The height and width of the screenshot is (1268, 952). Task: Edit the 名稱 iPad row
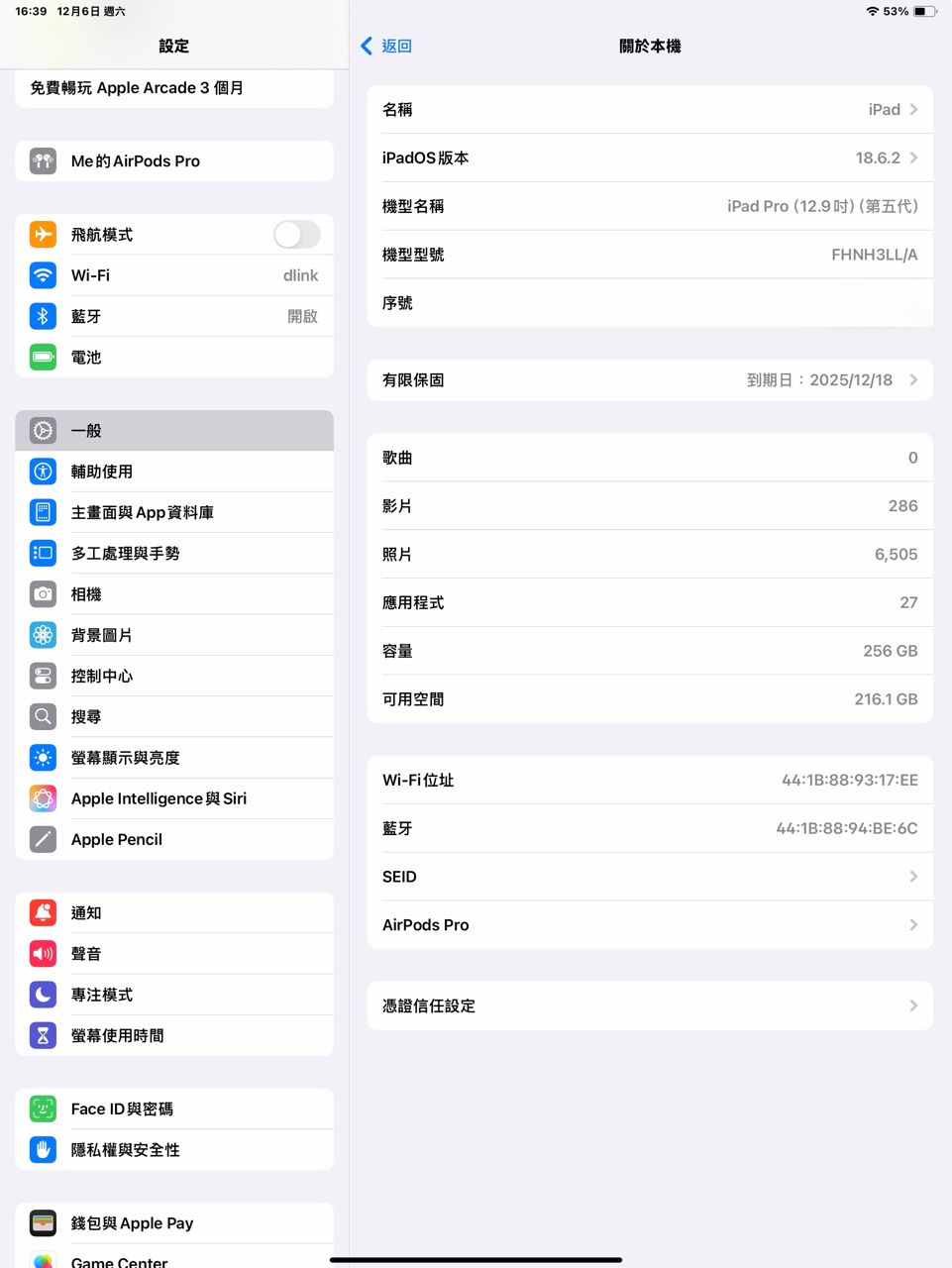(649, 110)
